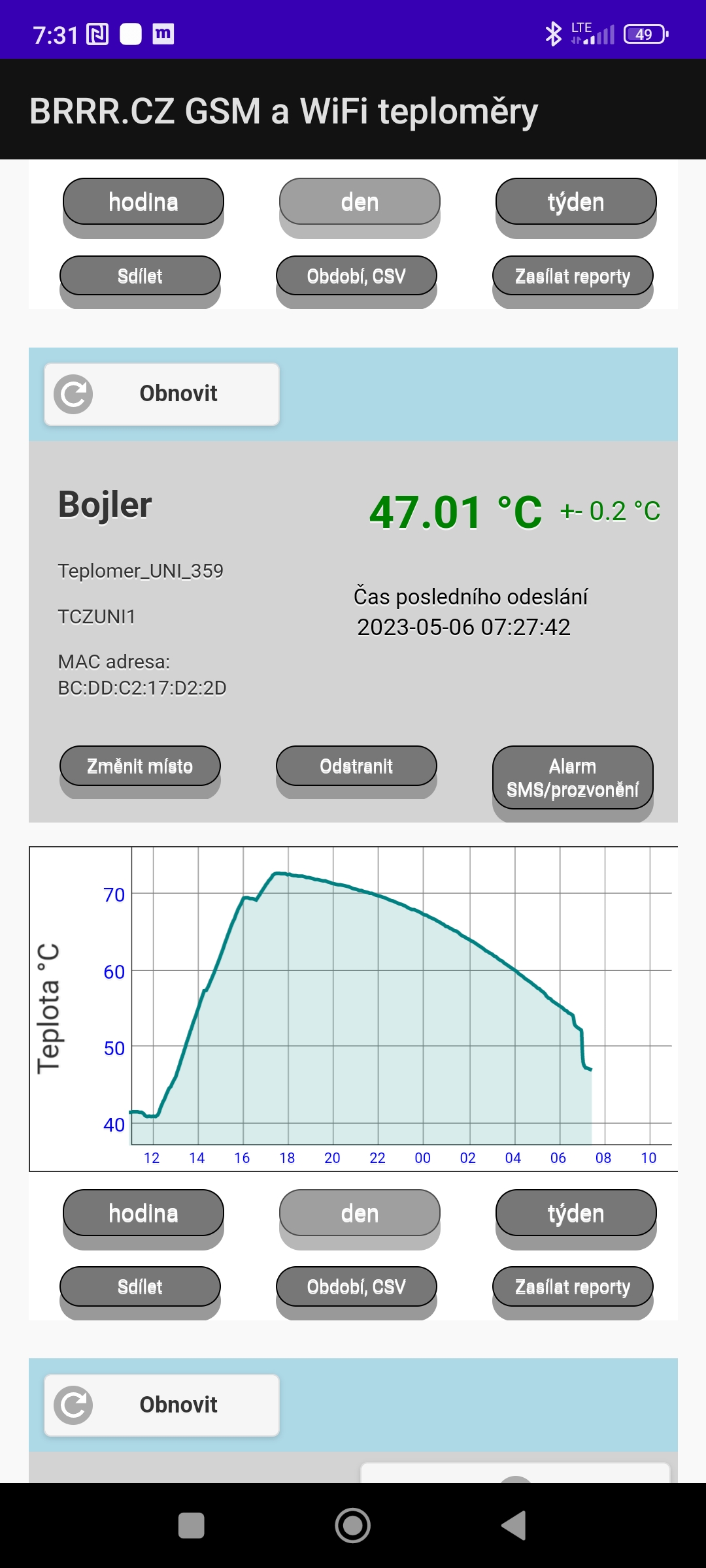Tap 'Sdílet' below the chart
This screenshot has width=706, height=1568.
click(x=140, y=1287)
